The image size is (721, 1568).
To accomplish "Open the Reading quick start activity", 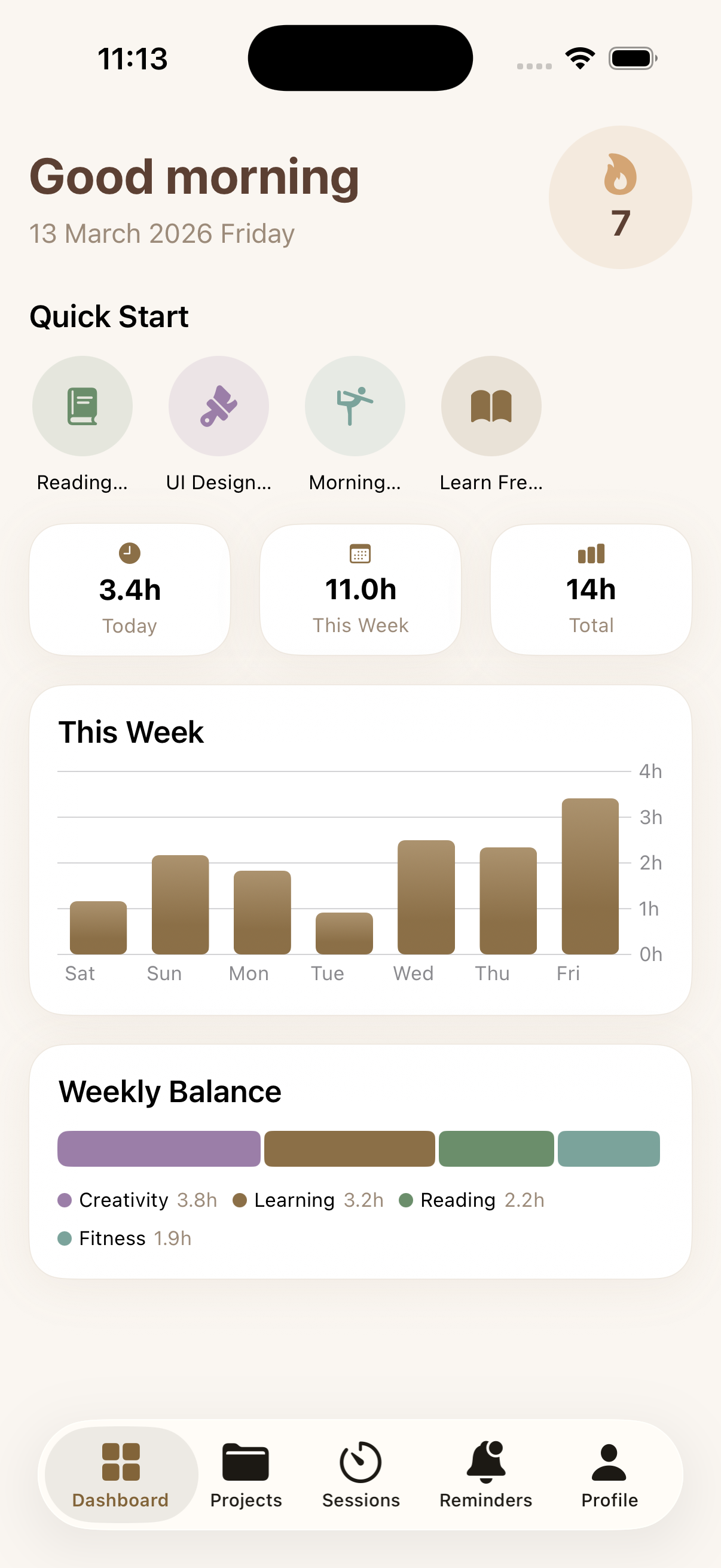I will (83, 406).
